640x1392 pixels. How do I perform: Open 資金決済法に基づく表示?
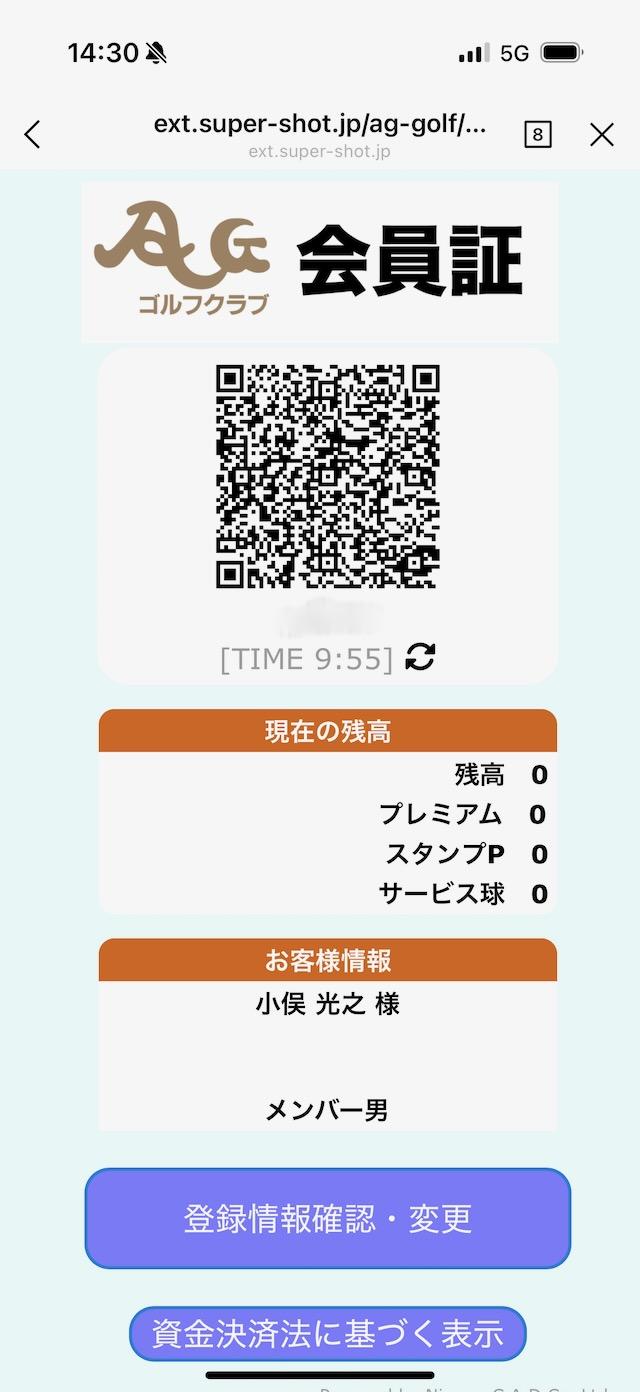pos(327,1333)
